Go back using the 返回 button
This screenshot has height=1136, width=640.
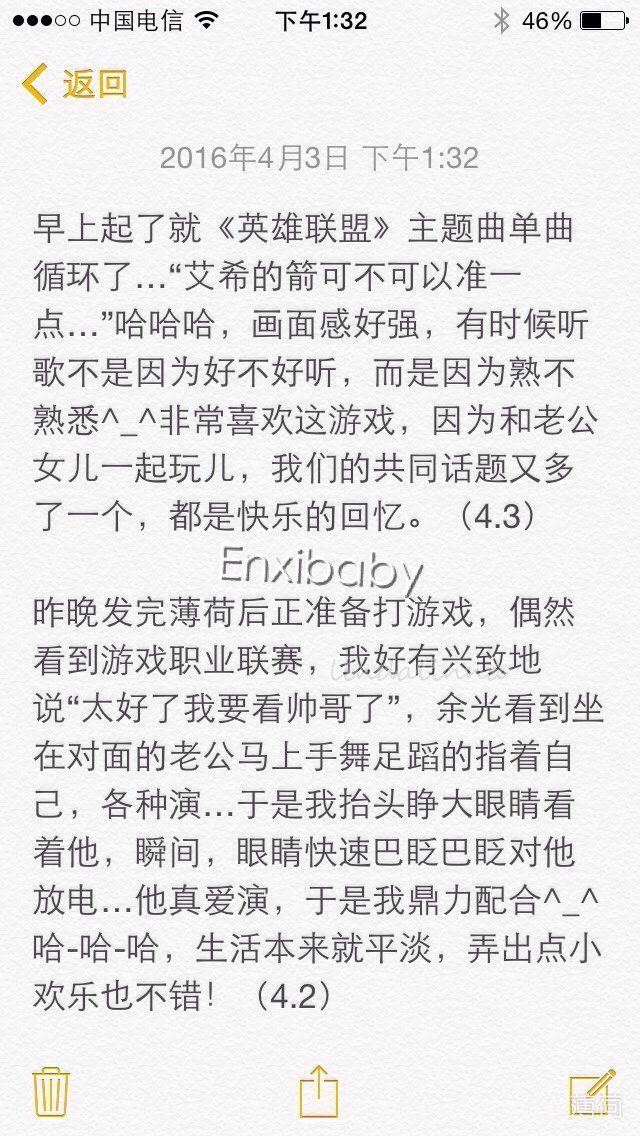74,84
